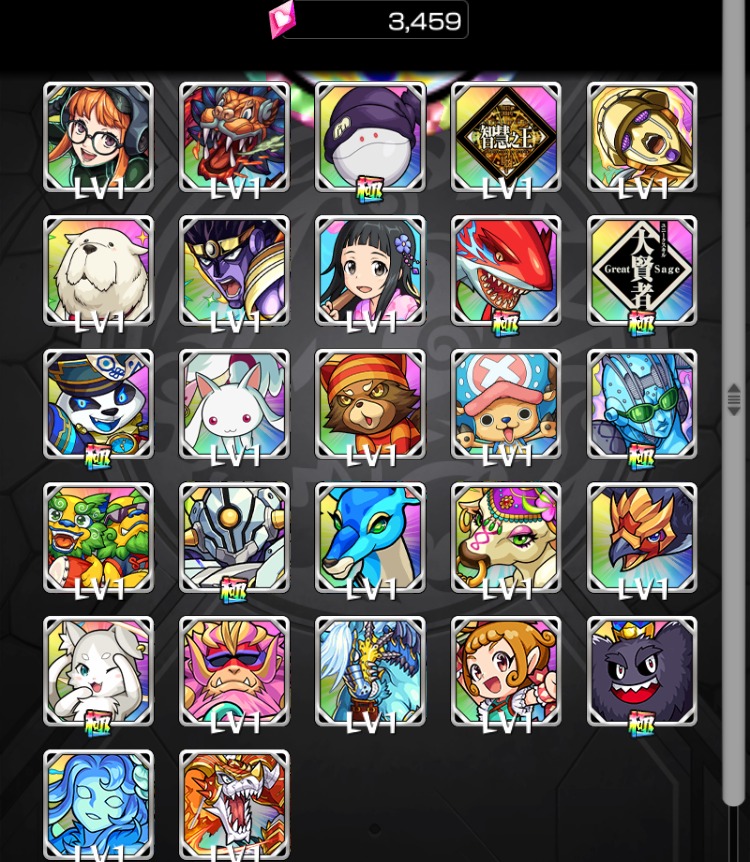The height and width of the screenshot is (862, 750).
Task: Open the white fluffy dog monster
Action: [98, 270]
